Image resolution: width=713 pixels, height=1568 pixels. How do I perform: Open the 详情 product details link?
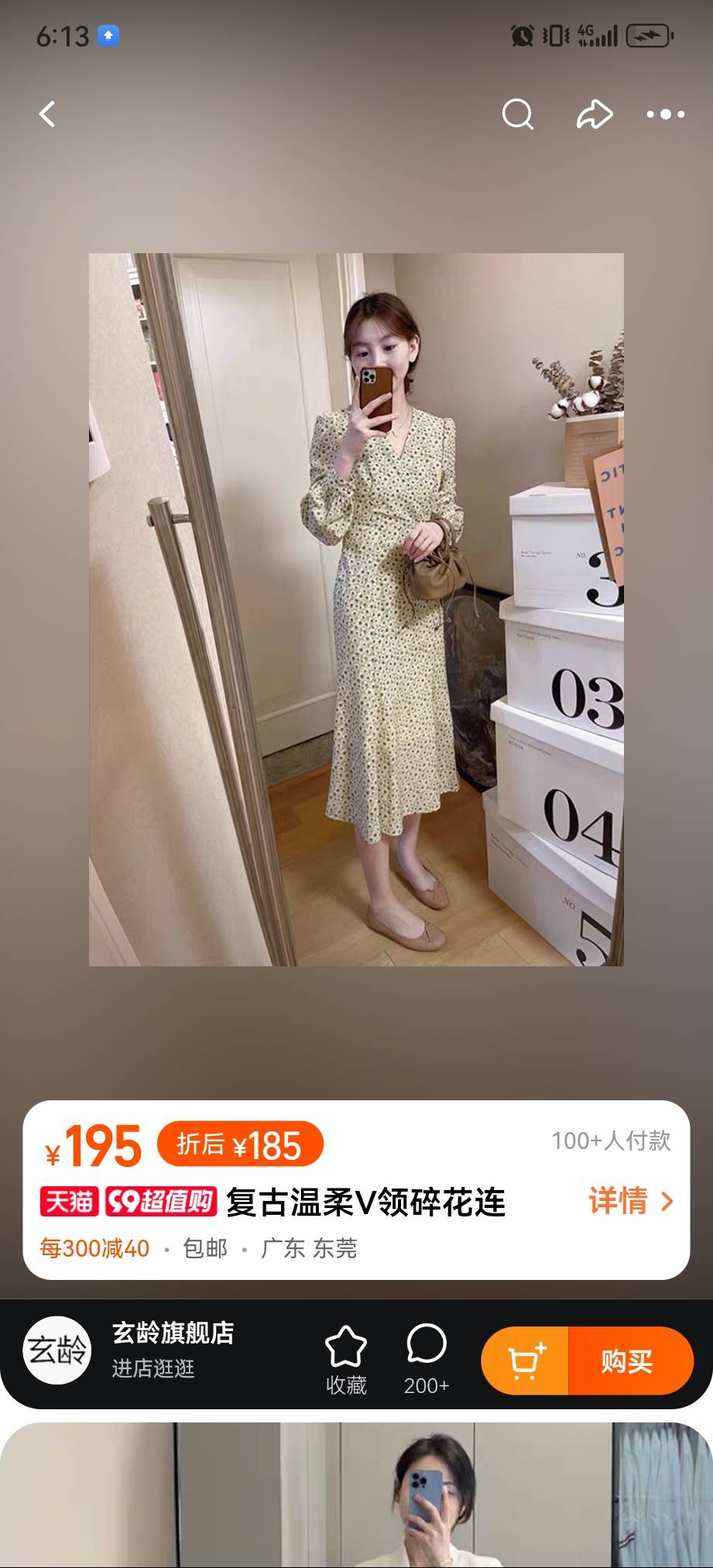pos(630,1201)
